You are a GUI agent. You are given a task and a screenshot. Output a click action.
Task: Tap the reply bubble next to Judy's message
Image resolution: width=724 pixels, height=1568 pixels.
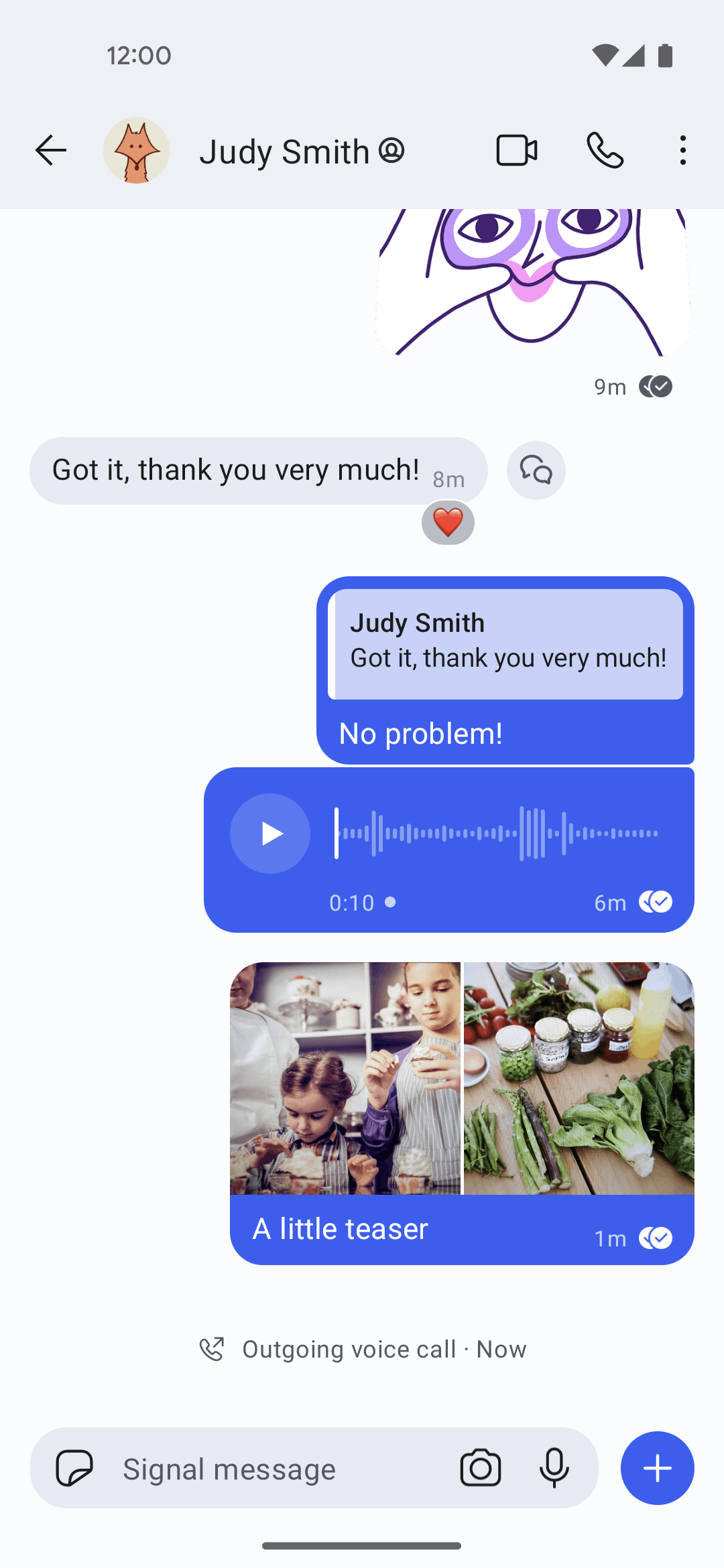536,470
